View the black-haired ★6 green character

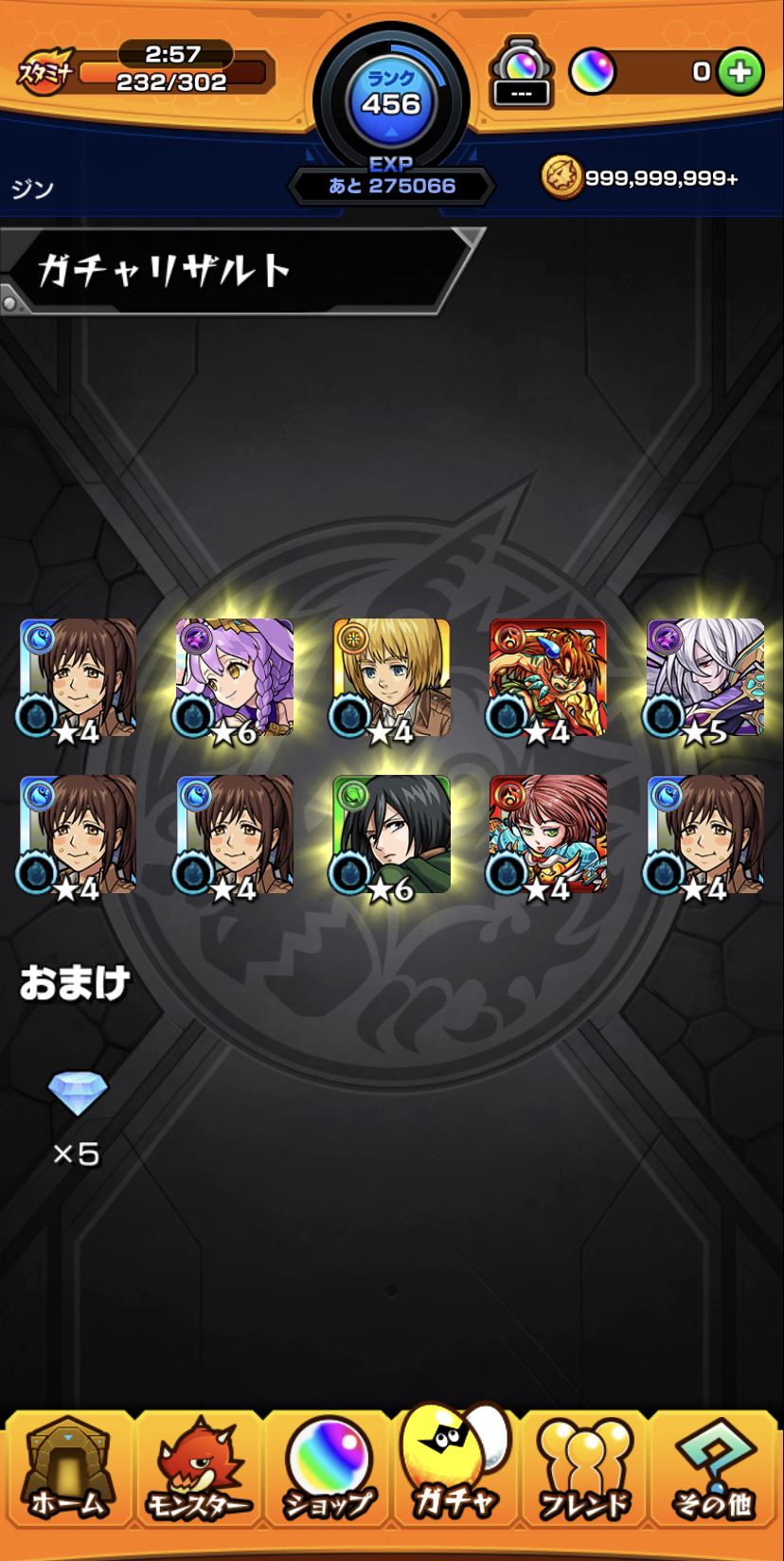coord(391,835)
